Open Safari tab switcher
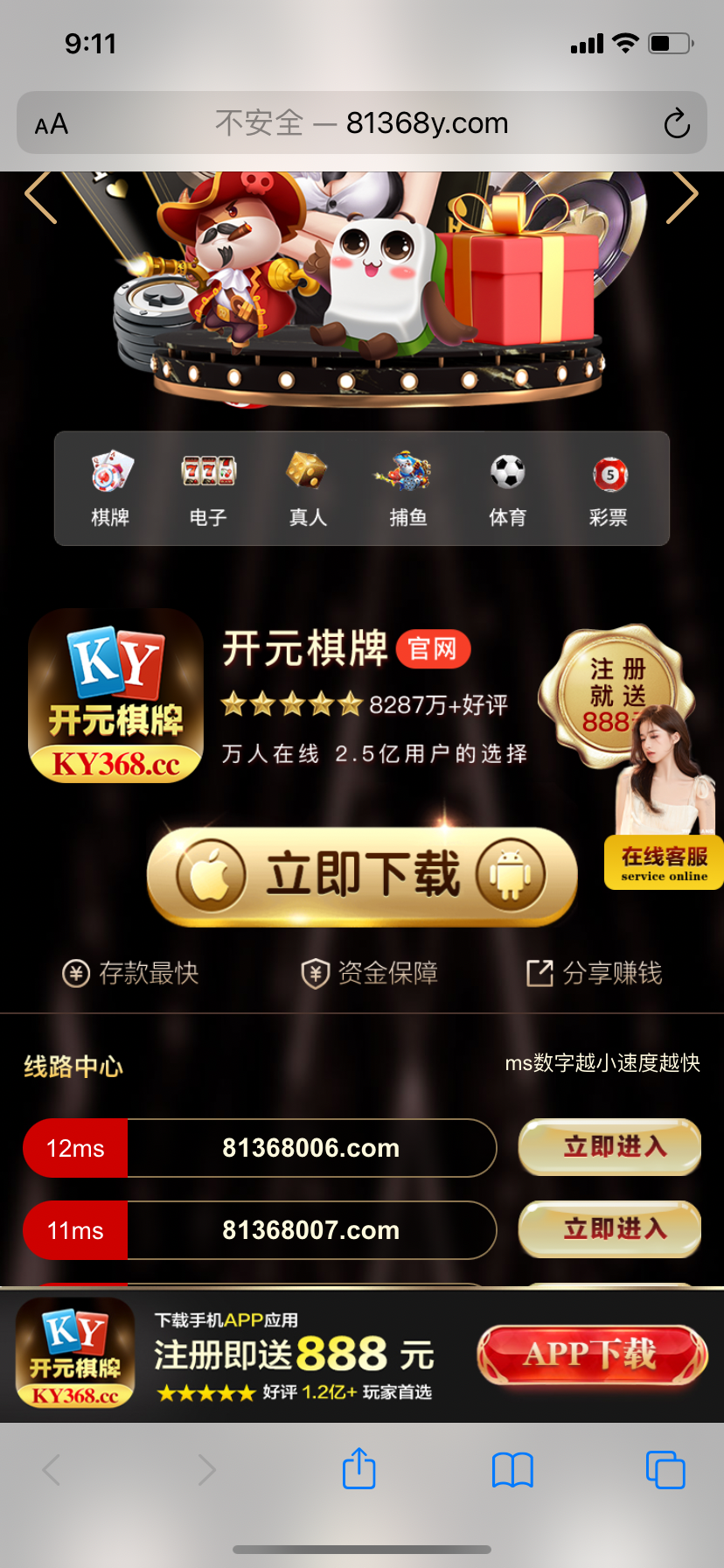The image size is (724, 1568). pyautogui.click(x=665, y=1470)
